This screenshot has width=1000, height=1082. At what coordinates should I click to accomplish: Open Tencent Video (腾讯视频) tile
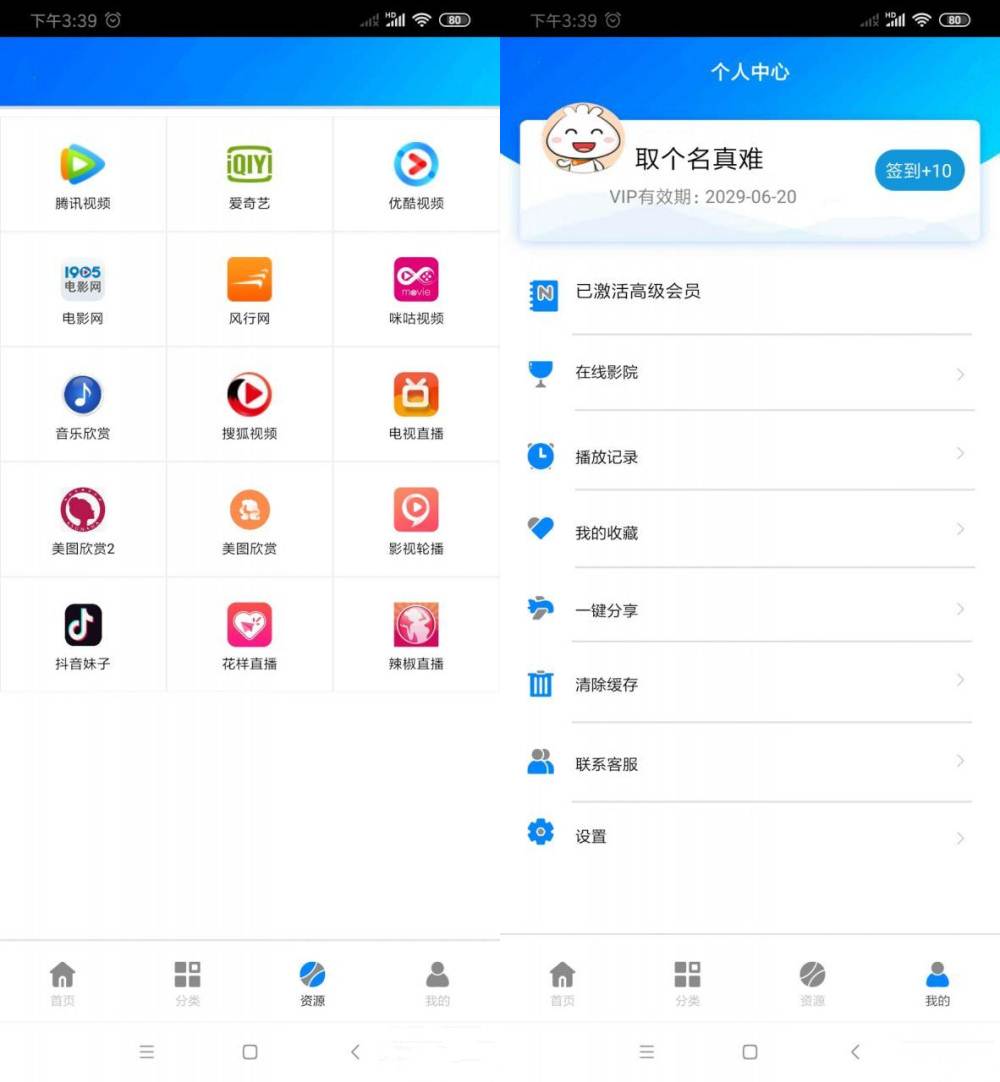[x=83, y=175]
